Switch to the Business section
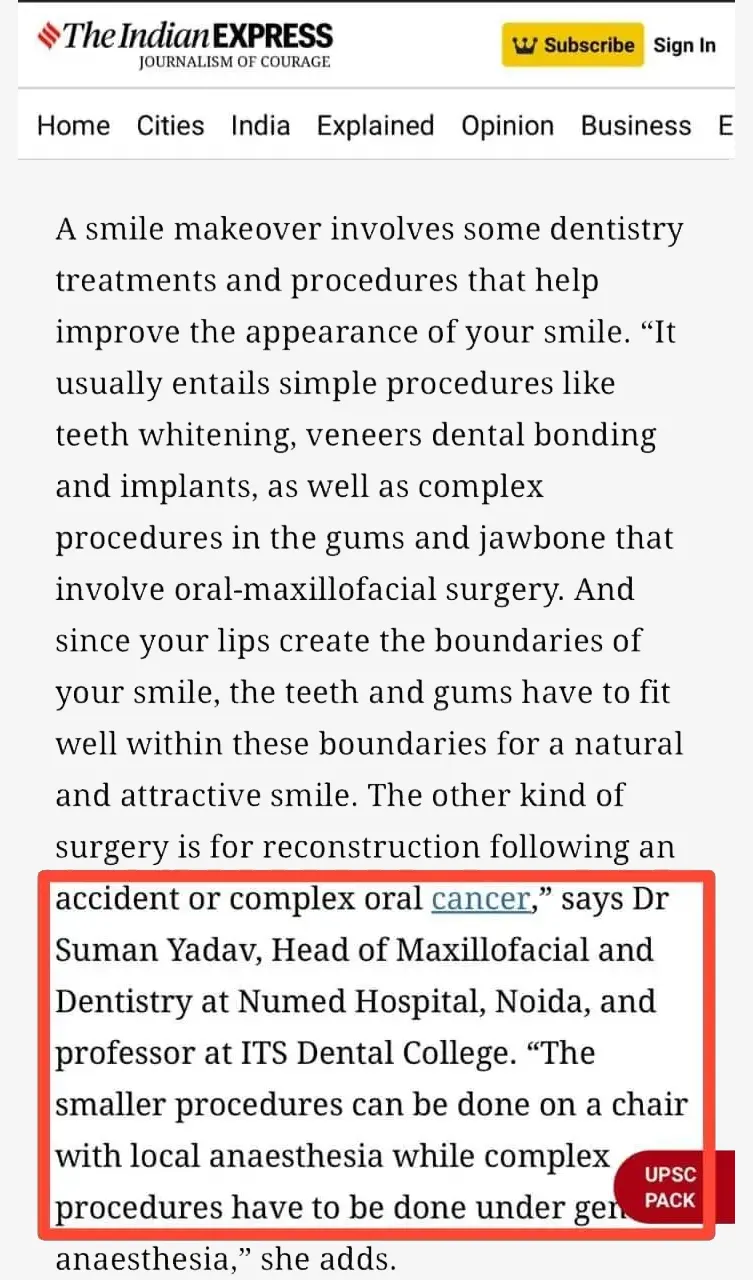 tap(636, 126)
